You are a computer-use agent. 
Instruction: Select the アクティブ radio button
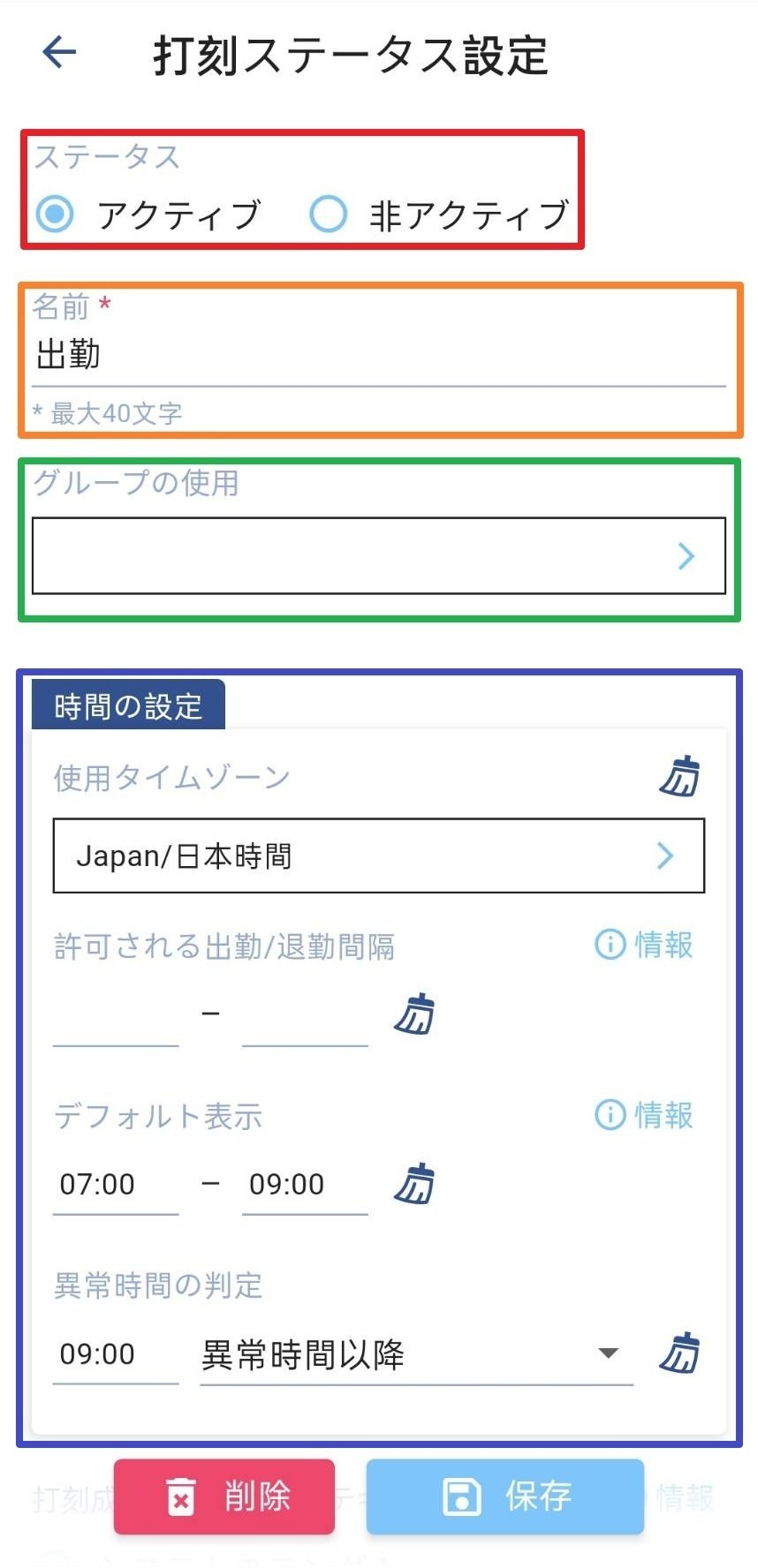pos(55,214)
